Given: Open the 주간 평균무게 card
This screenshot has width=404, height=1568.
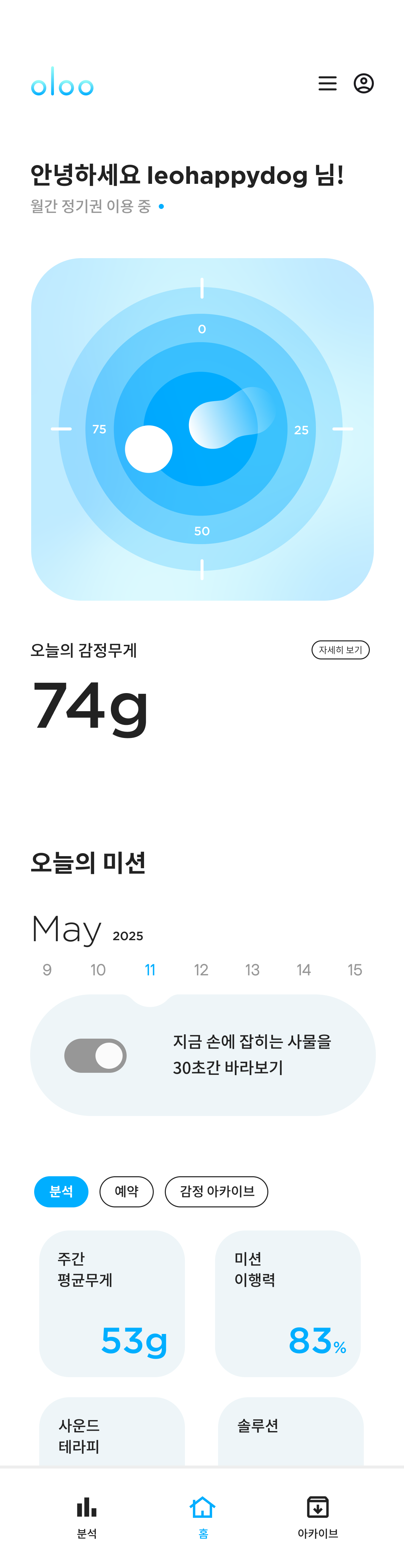Looking at the screenshot, I should point(112,1303).
